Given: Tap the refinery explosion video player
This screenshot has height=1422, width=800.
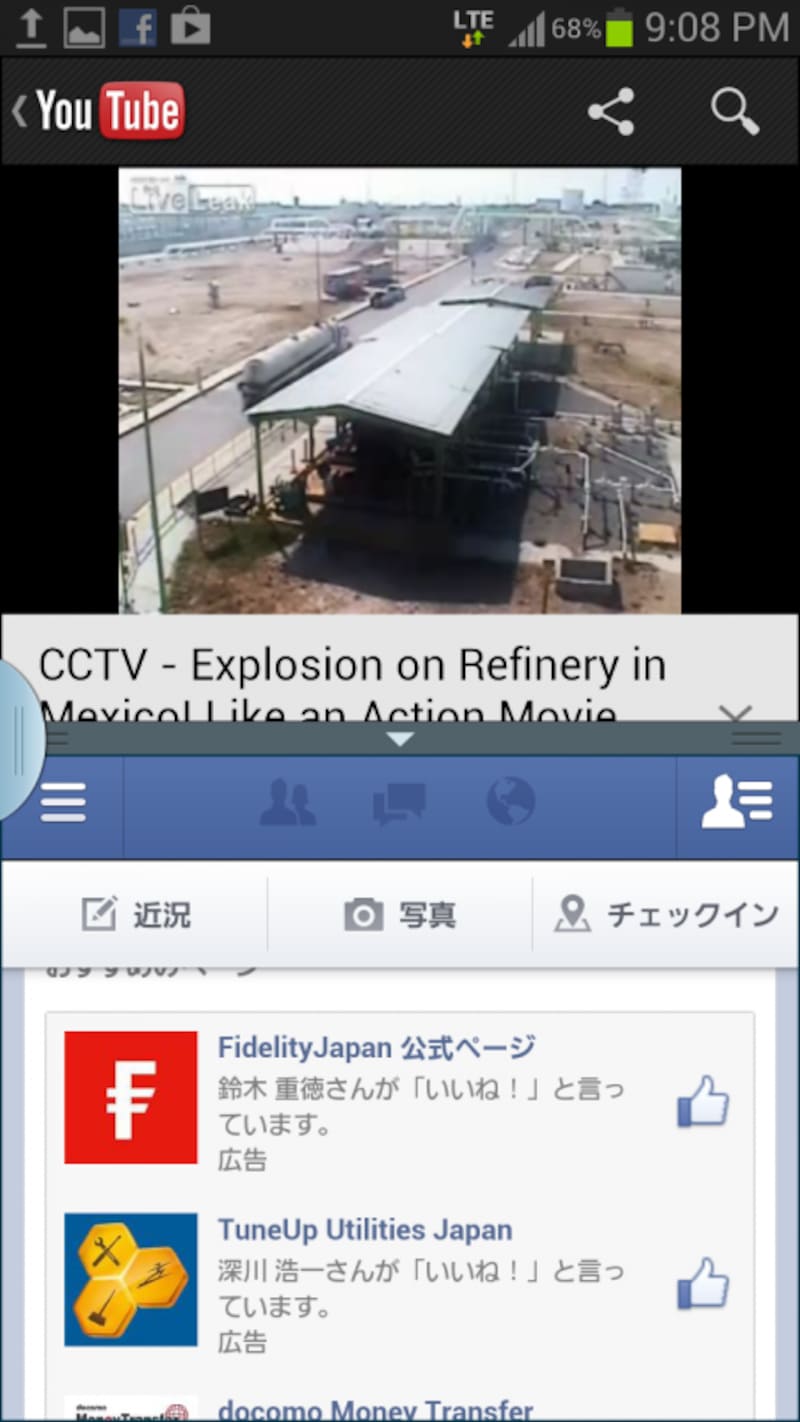Looking at the screenshot, I should click(x=400, y=390).
